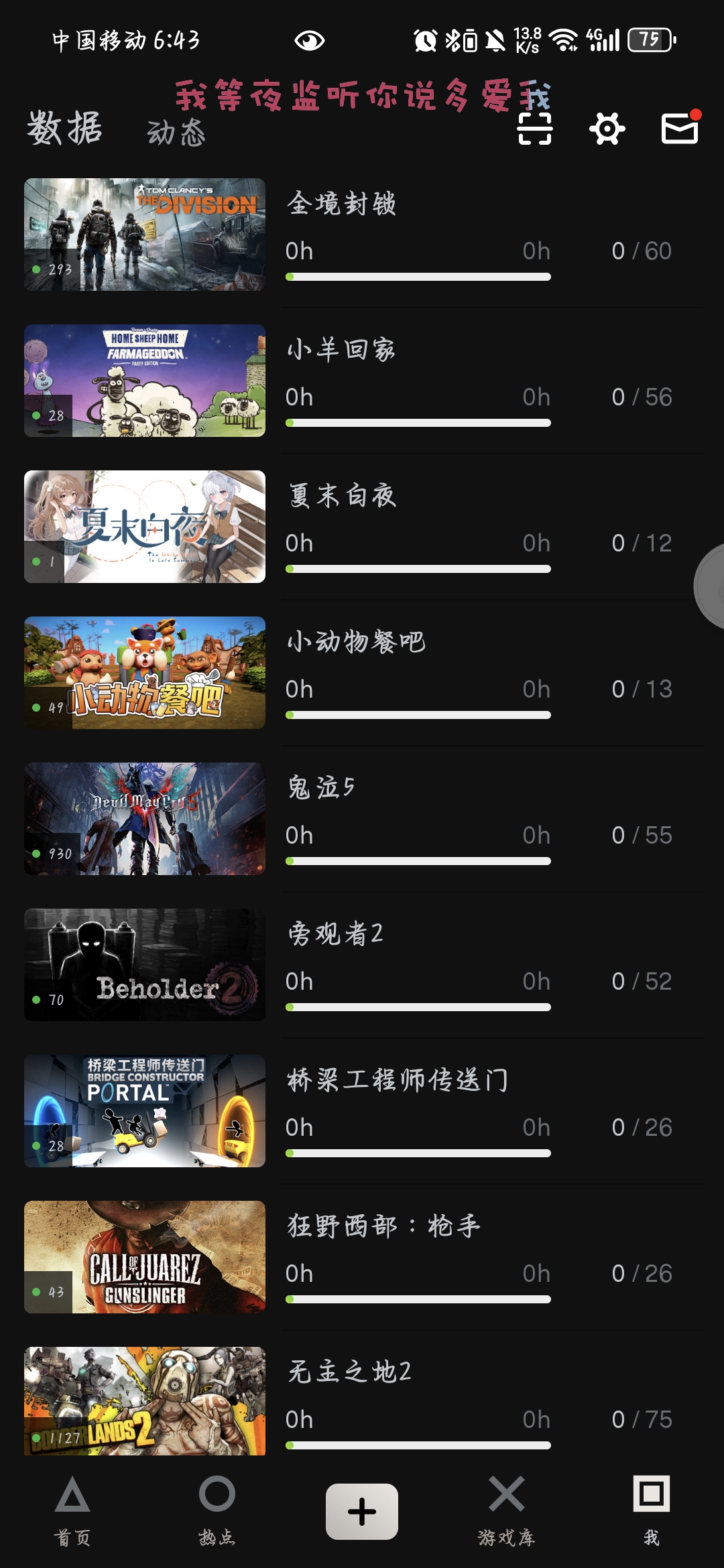View 狂野西部：枪手 game details
724x1568 pixels.
362,1257
